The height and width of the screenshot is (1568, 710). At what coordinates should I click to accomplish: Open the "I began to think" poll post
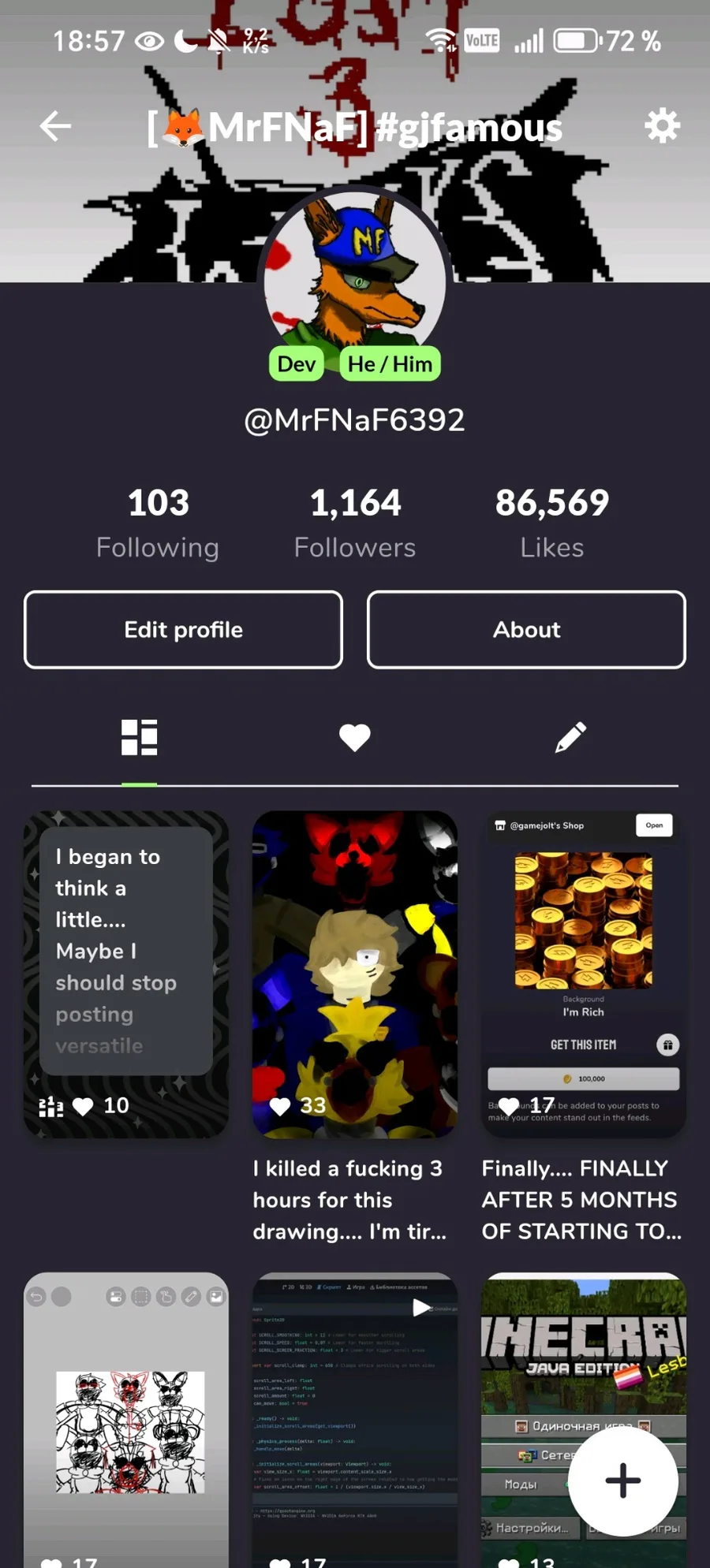click(126, 974)
